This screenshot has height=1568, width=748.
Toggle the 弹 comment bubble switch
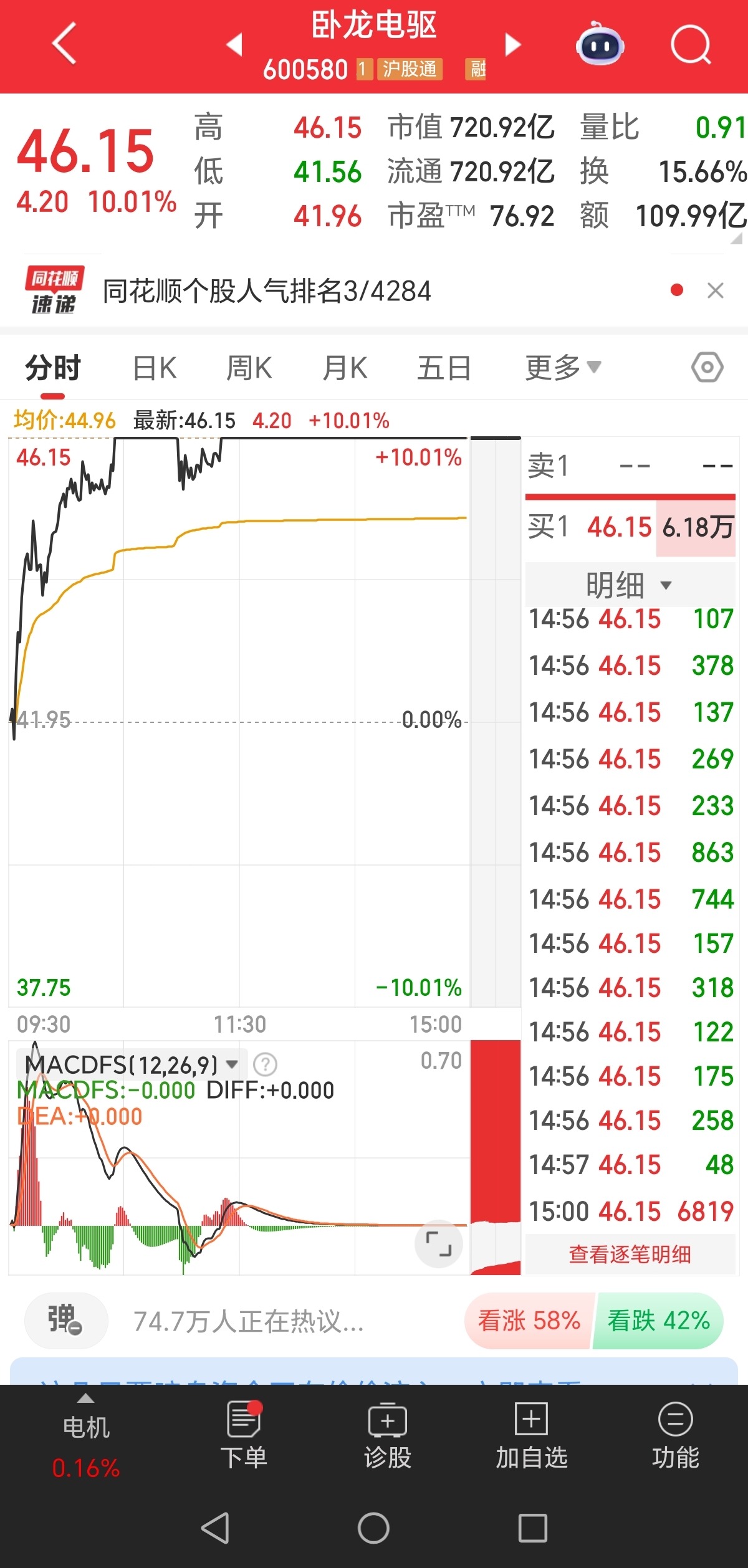[65, 1321]
